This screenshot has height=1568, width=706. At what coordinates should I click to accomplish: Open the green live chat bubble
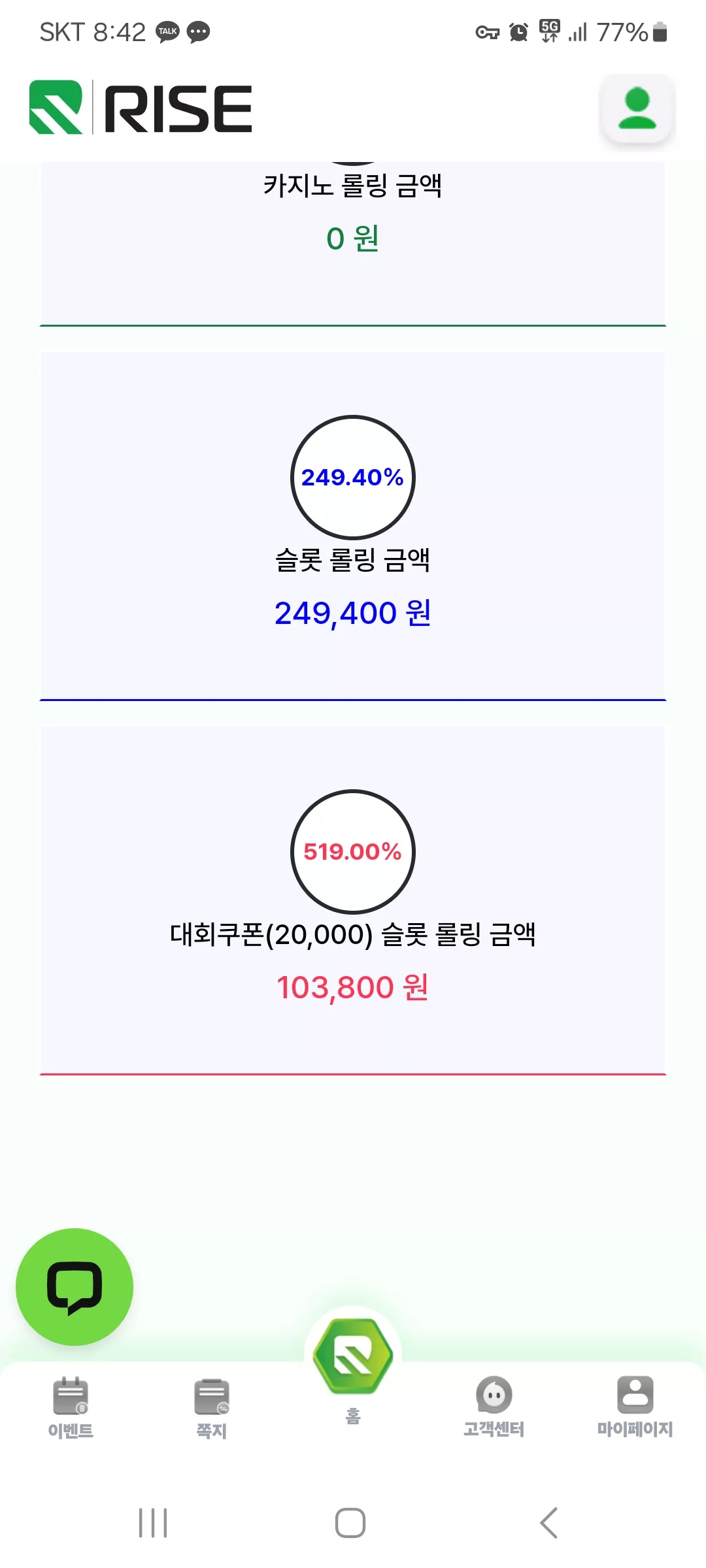coord(75,1287)
